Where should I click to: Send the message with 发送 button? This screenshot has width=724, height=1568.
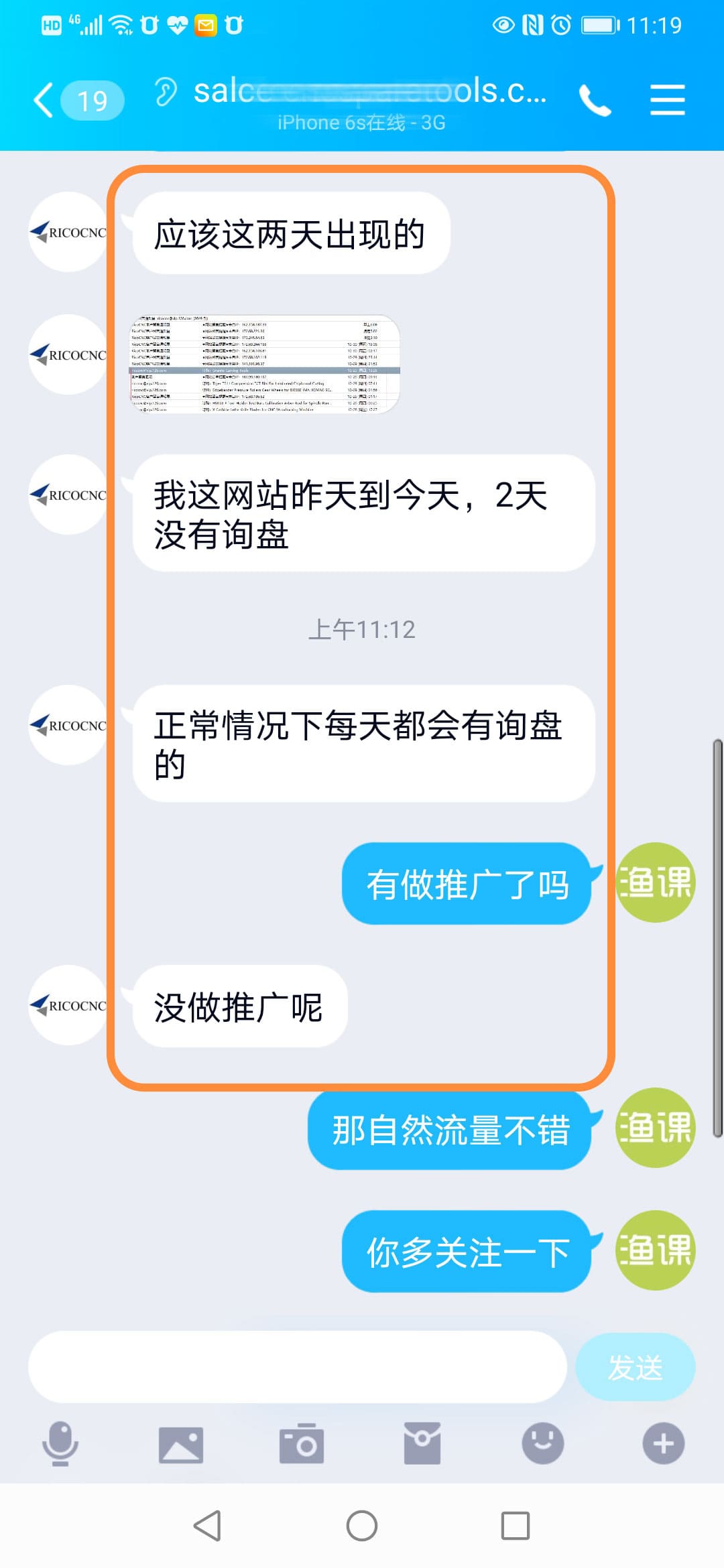click(x=635, y=1367)
